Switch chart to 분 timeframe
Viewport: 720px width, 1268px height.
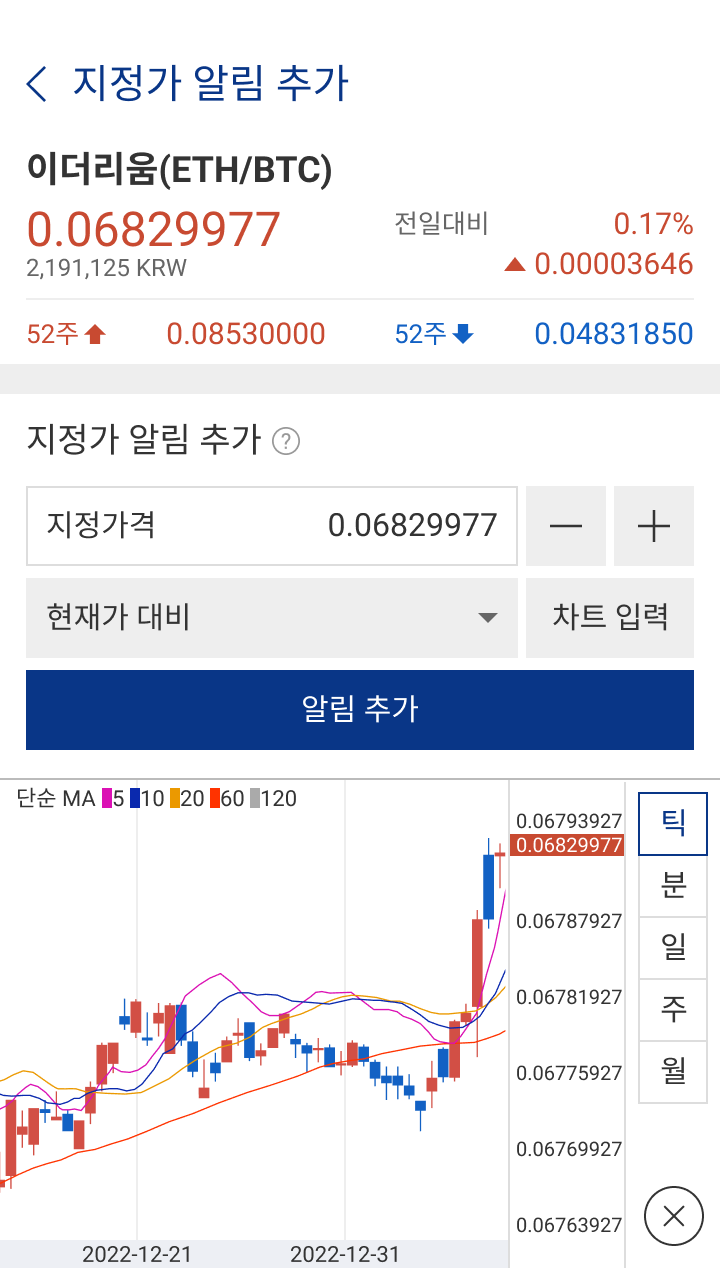(672, 885)
